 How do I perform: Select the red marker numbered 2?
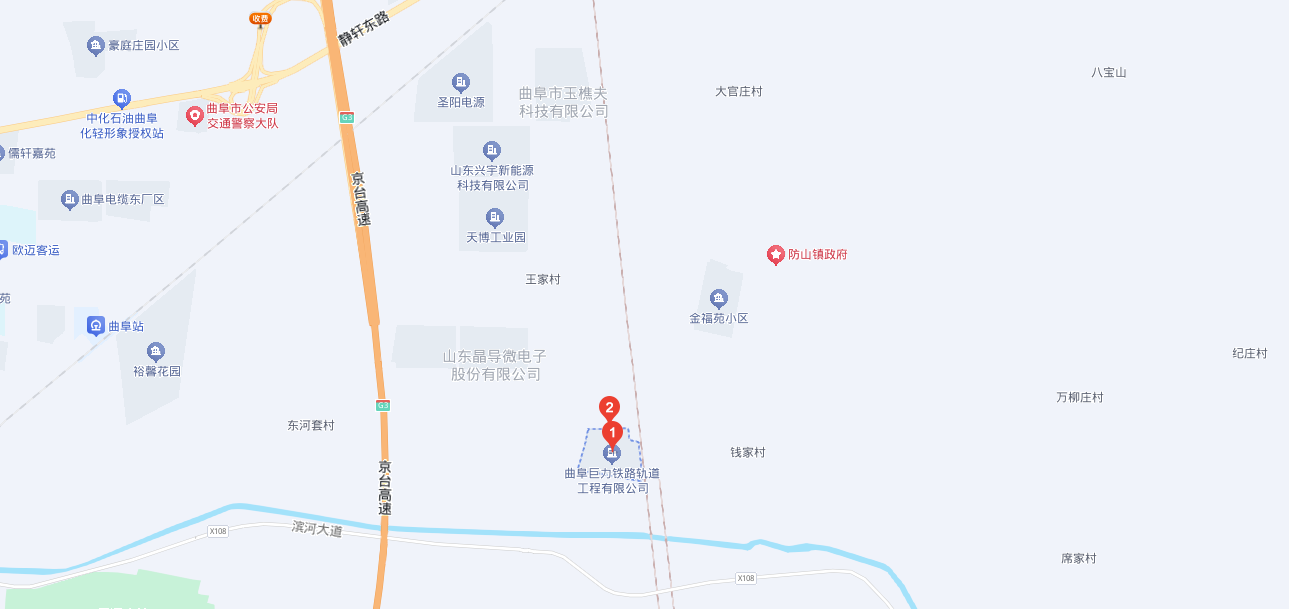click(x=609, y=407)
